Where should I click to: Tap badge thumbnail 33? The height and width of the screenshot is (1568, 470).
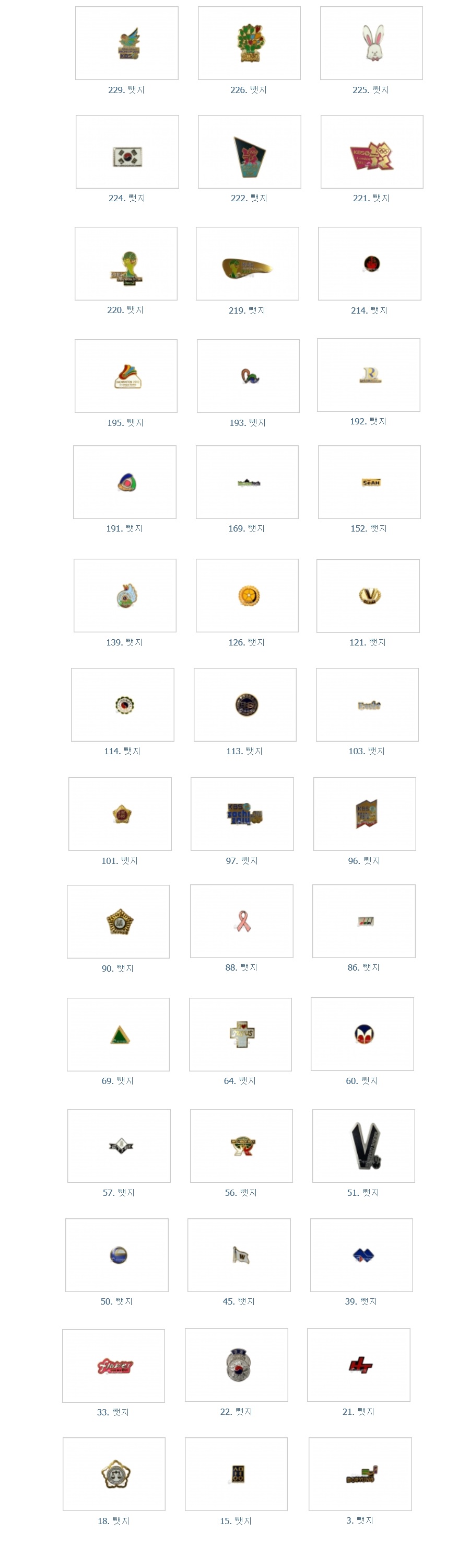point(113,1365)
